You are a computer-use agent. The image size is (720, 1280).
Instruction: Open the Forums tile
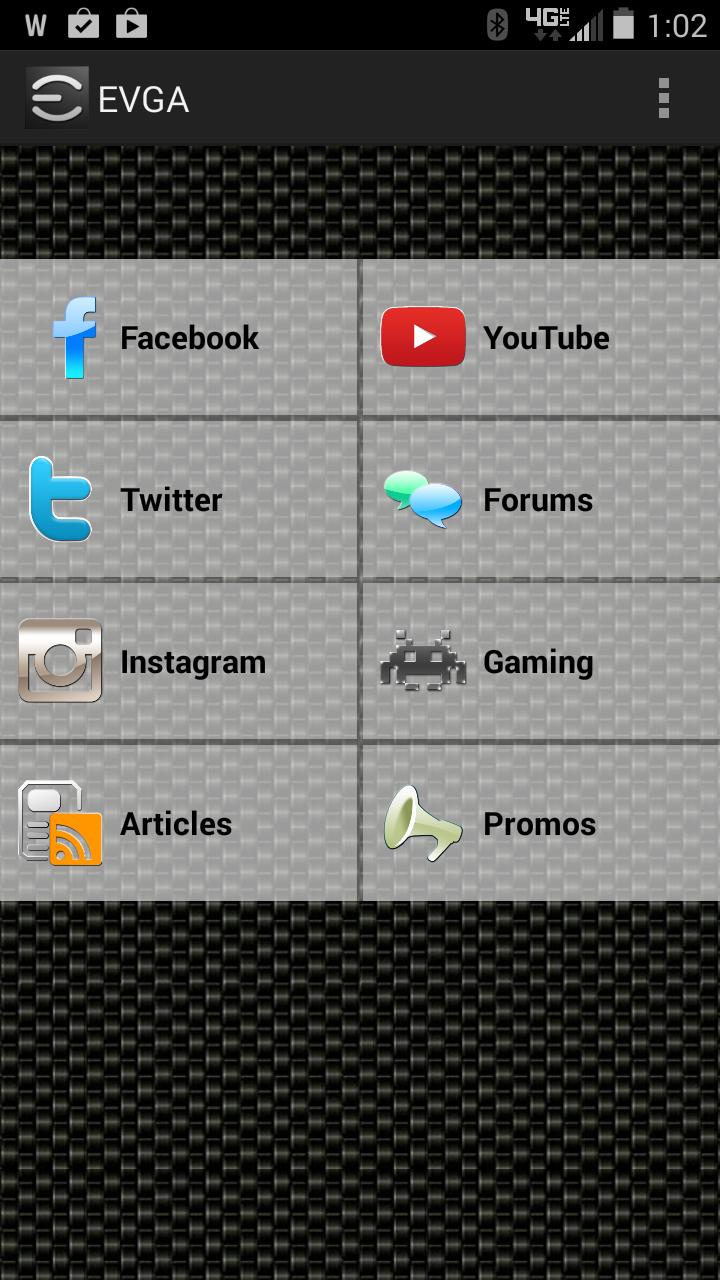537,499
